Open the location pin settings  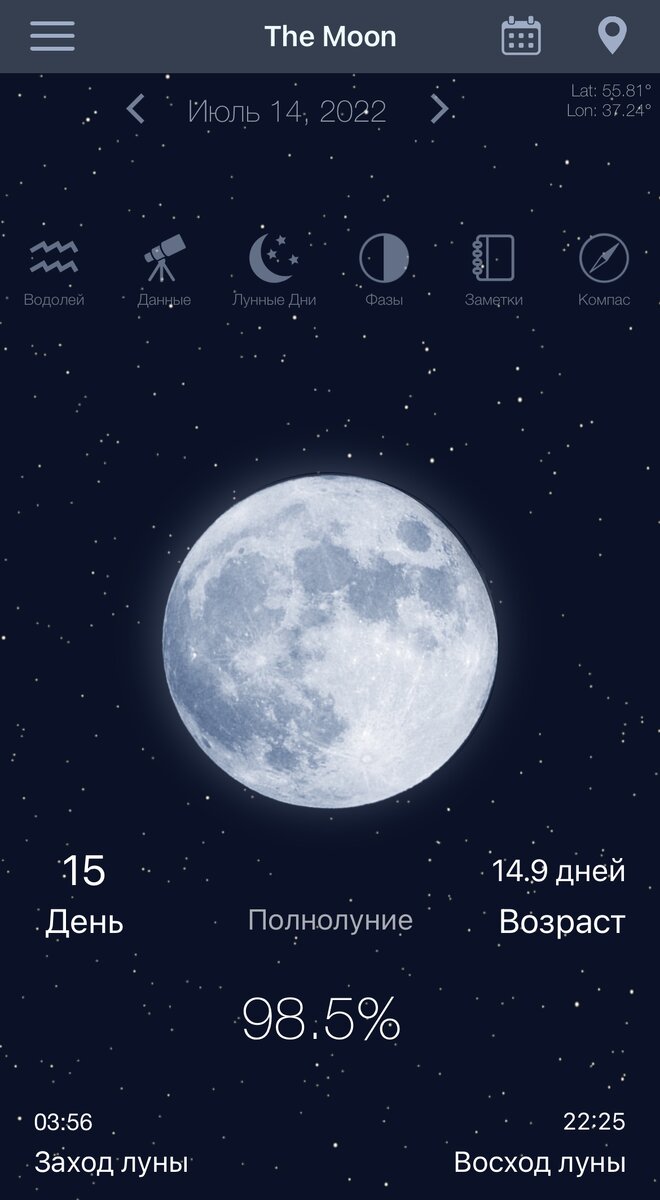tap(612, 36)
